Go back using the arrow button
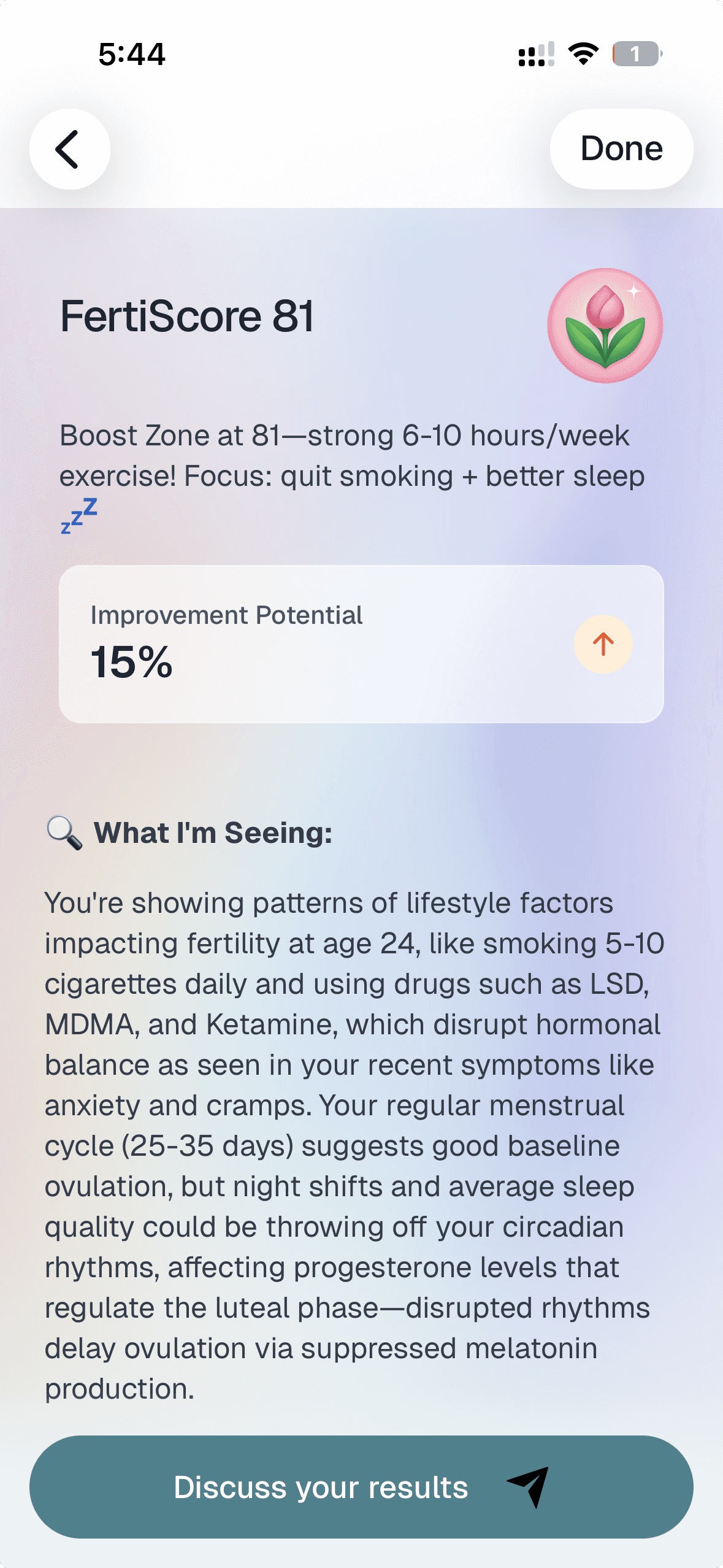The height and width of the screenshot is (1568, 723). point(69,149)
